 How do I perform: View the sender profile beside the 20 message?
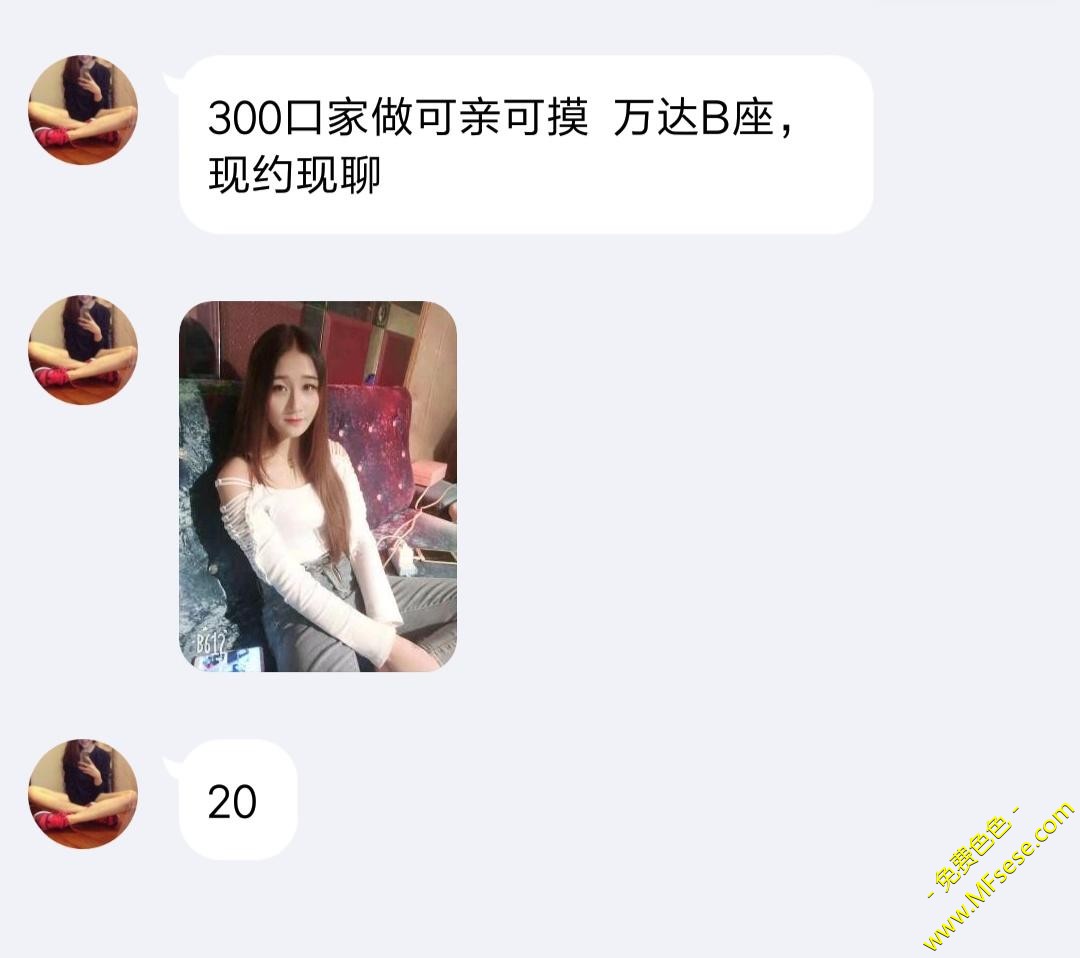coord(83,794)
